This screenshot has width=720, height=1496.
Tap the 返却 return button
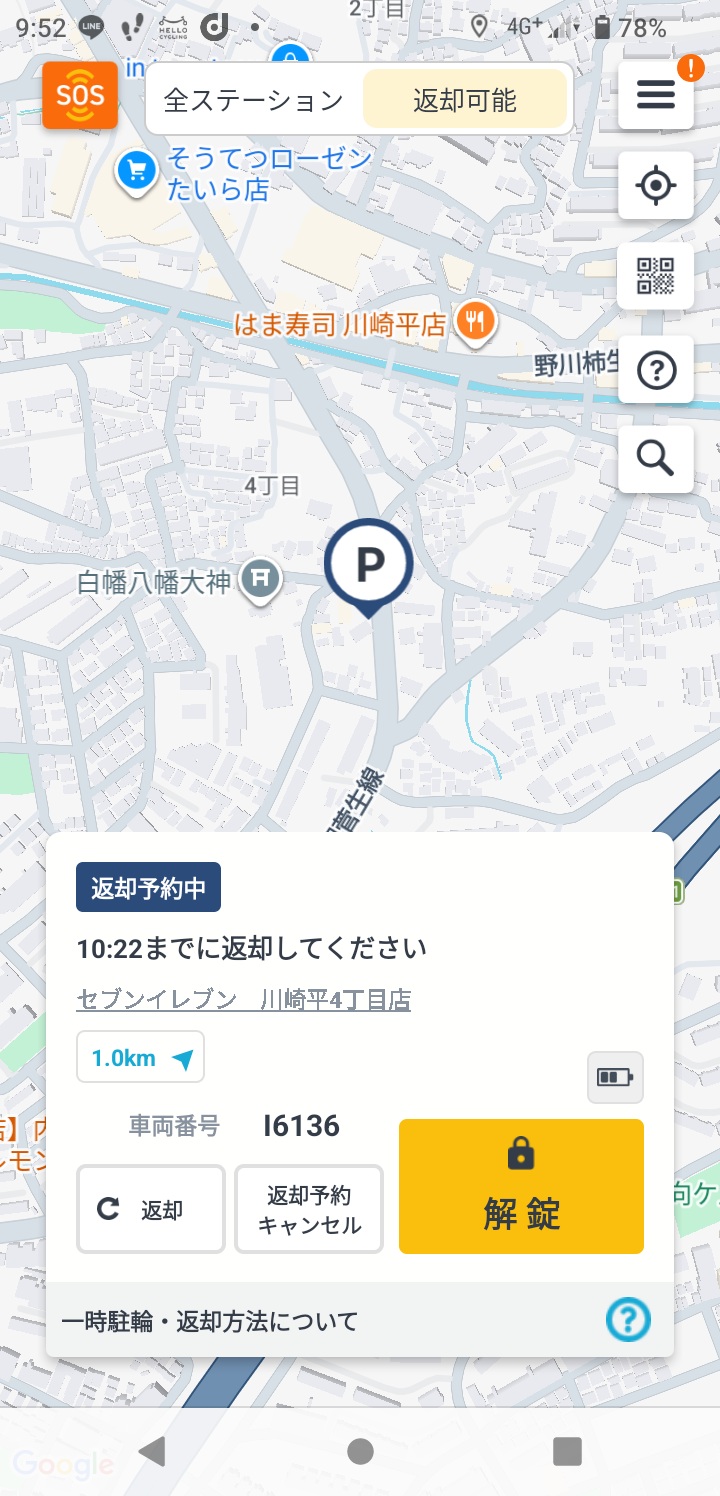pos(151,1210)
